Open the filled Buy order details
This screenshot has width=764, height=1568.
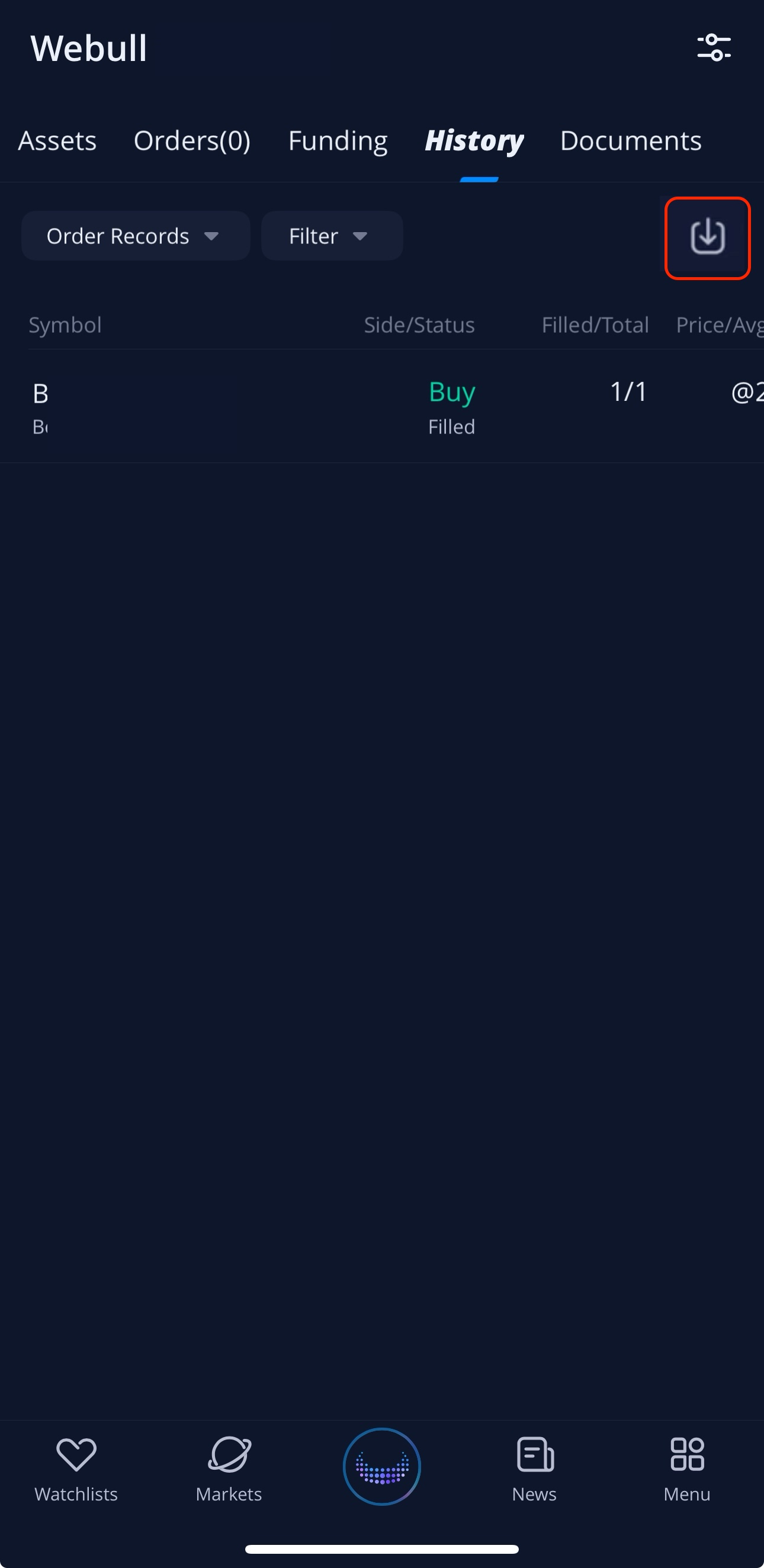point(381,407)
